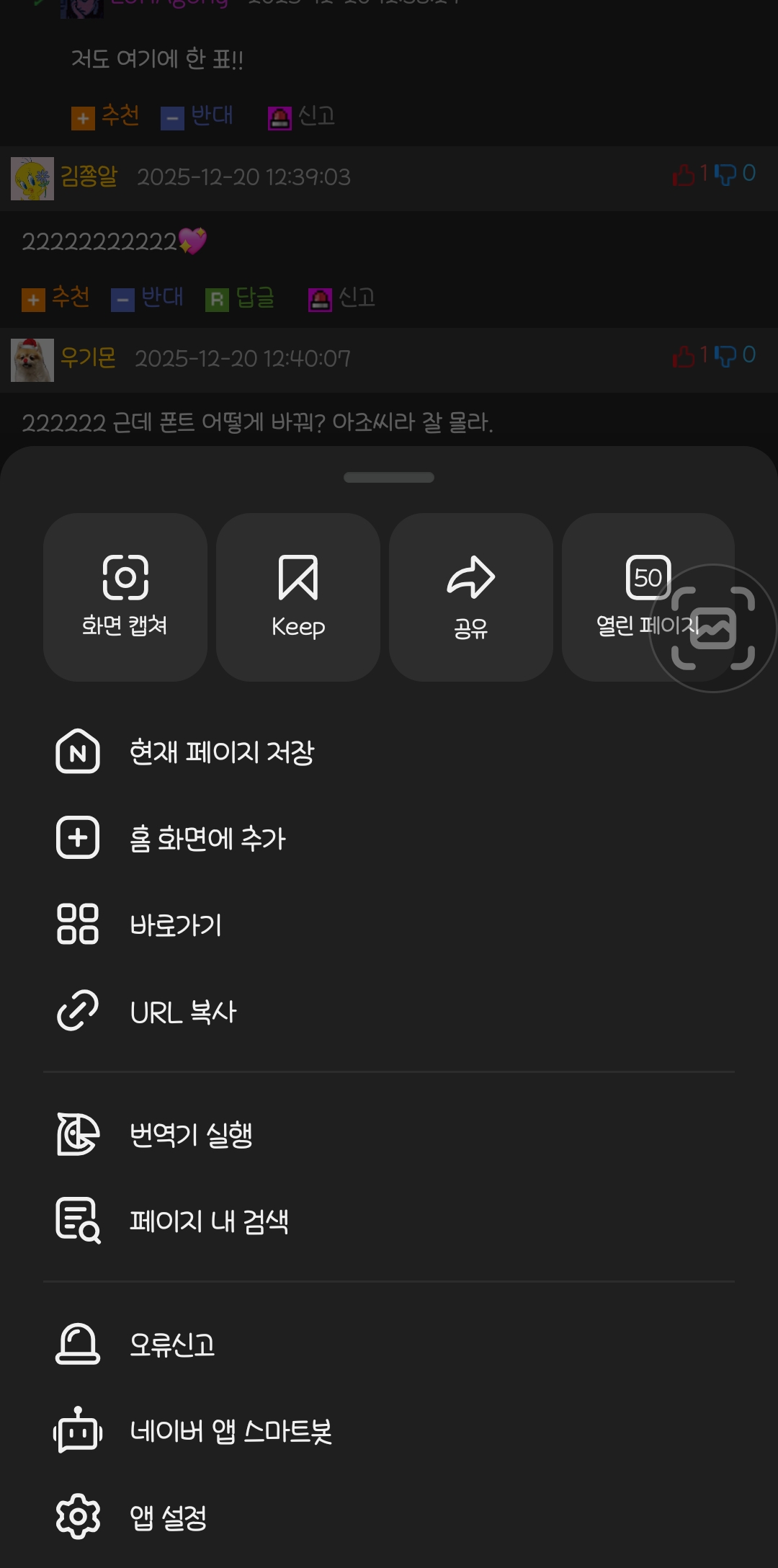The height and width of the screenshot is (1568, 778).
Task: Run the translator via 번역기 실행
Action: [191, 1134]
